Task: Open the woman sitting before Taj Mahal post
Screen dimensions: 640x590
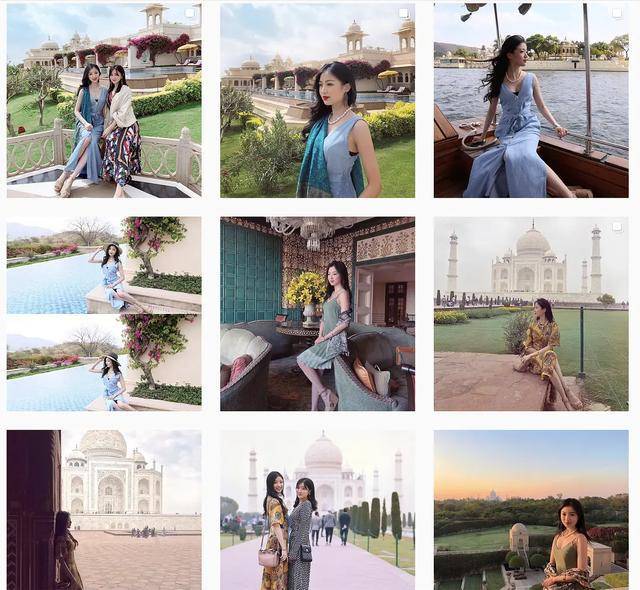Action: click(x=531, y=314)
